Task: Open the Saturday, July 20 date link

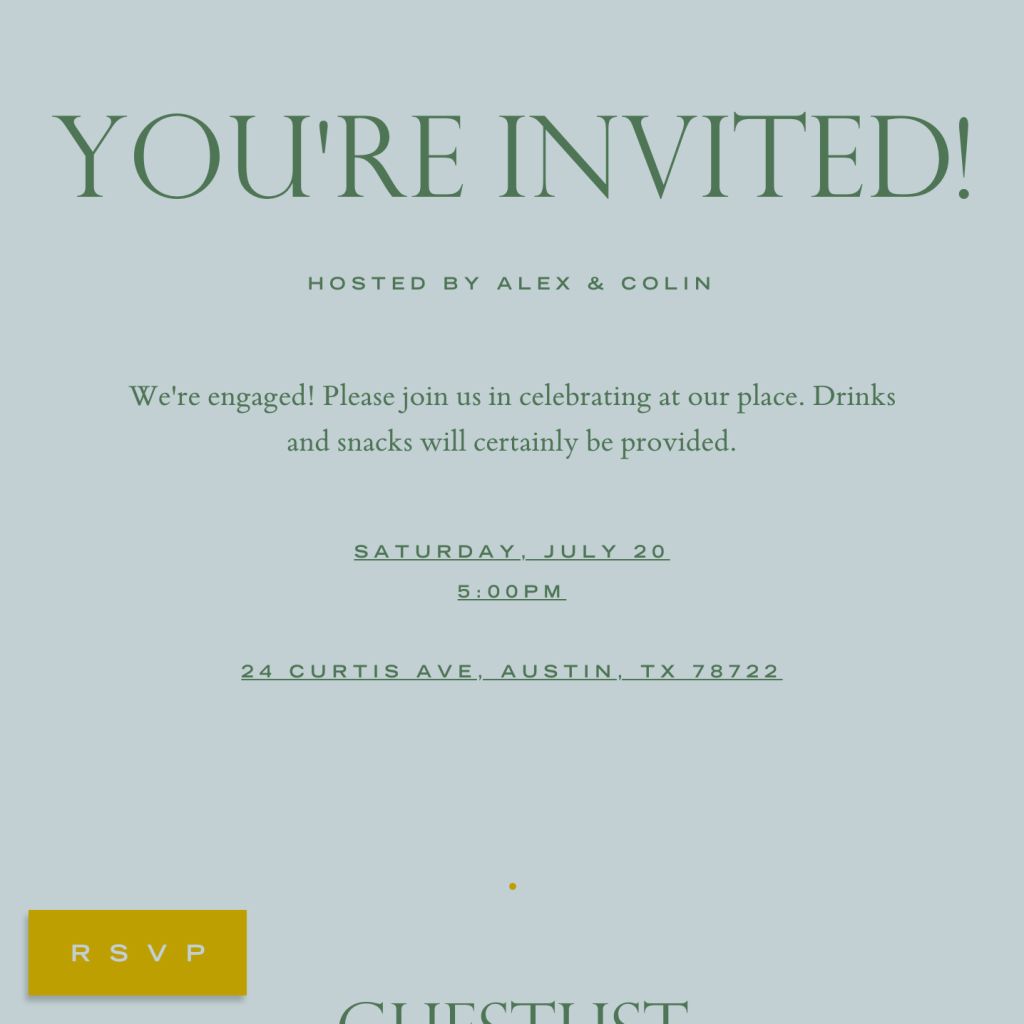Action: click(x=511, y=551)
